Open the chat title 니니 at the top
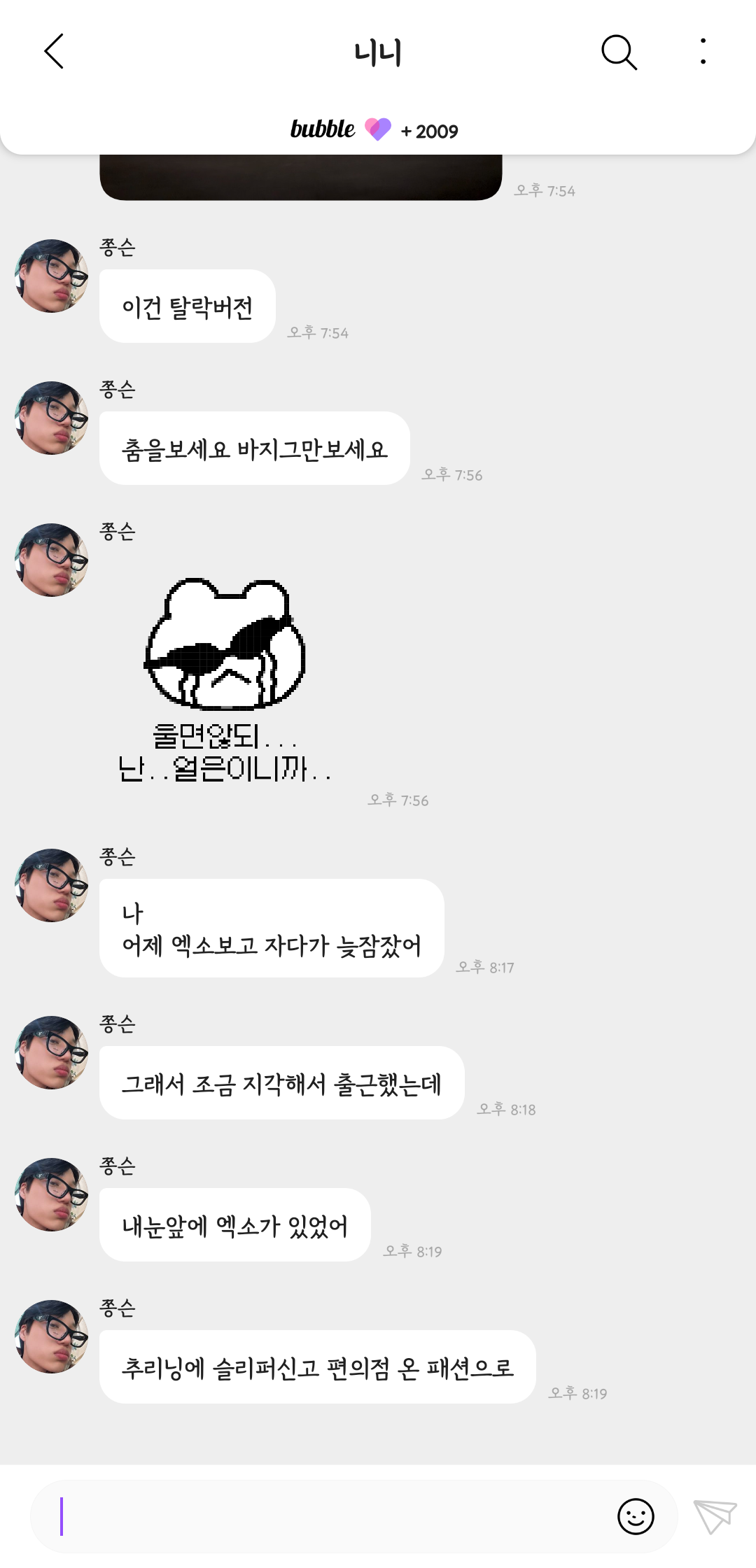The image size is (756, 1568). (x=378, y=49)
